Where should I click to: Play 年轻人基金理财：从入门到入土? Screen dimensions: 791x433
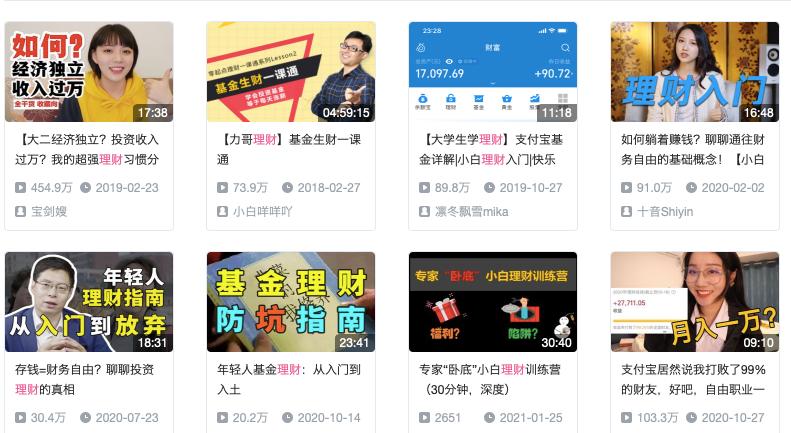click(x=290, y=302)
